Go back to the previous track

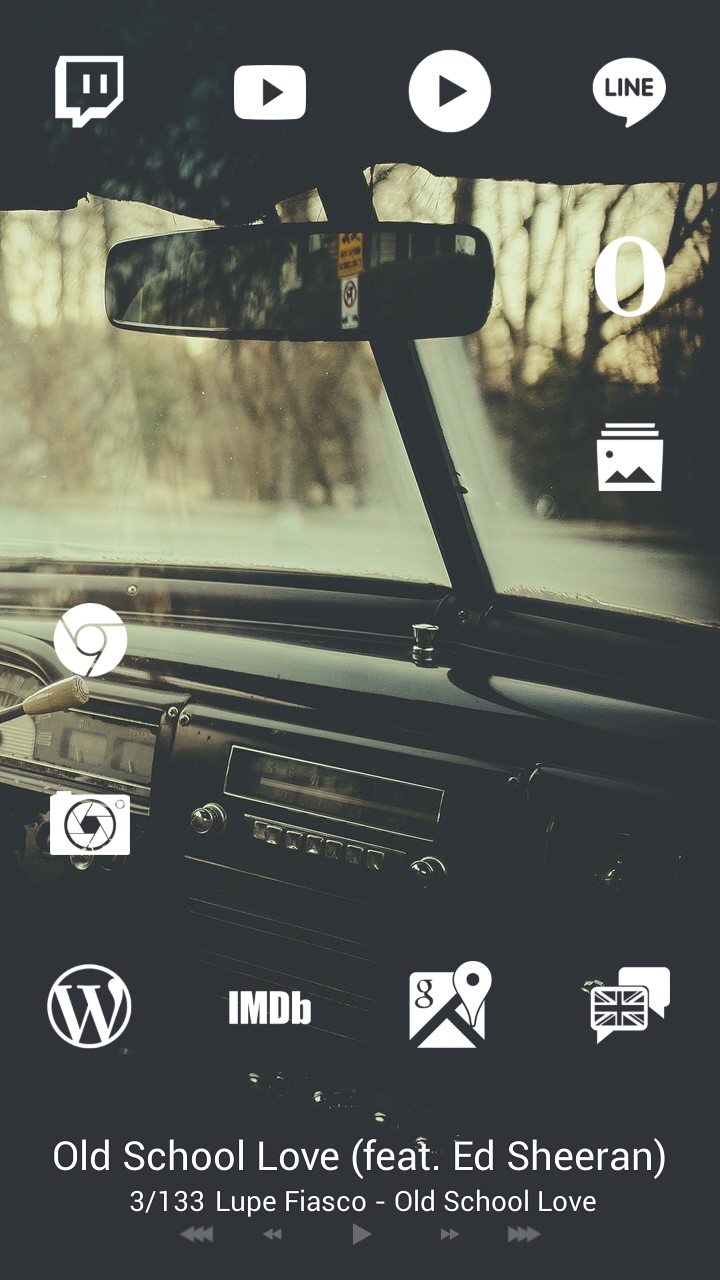click(272, 1234)
